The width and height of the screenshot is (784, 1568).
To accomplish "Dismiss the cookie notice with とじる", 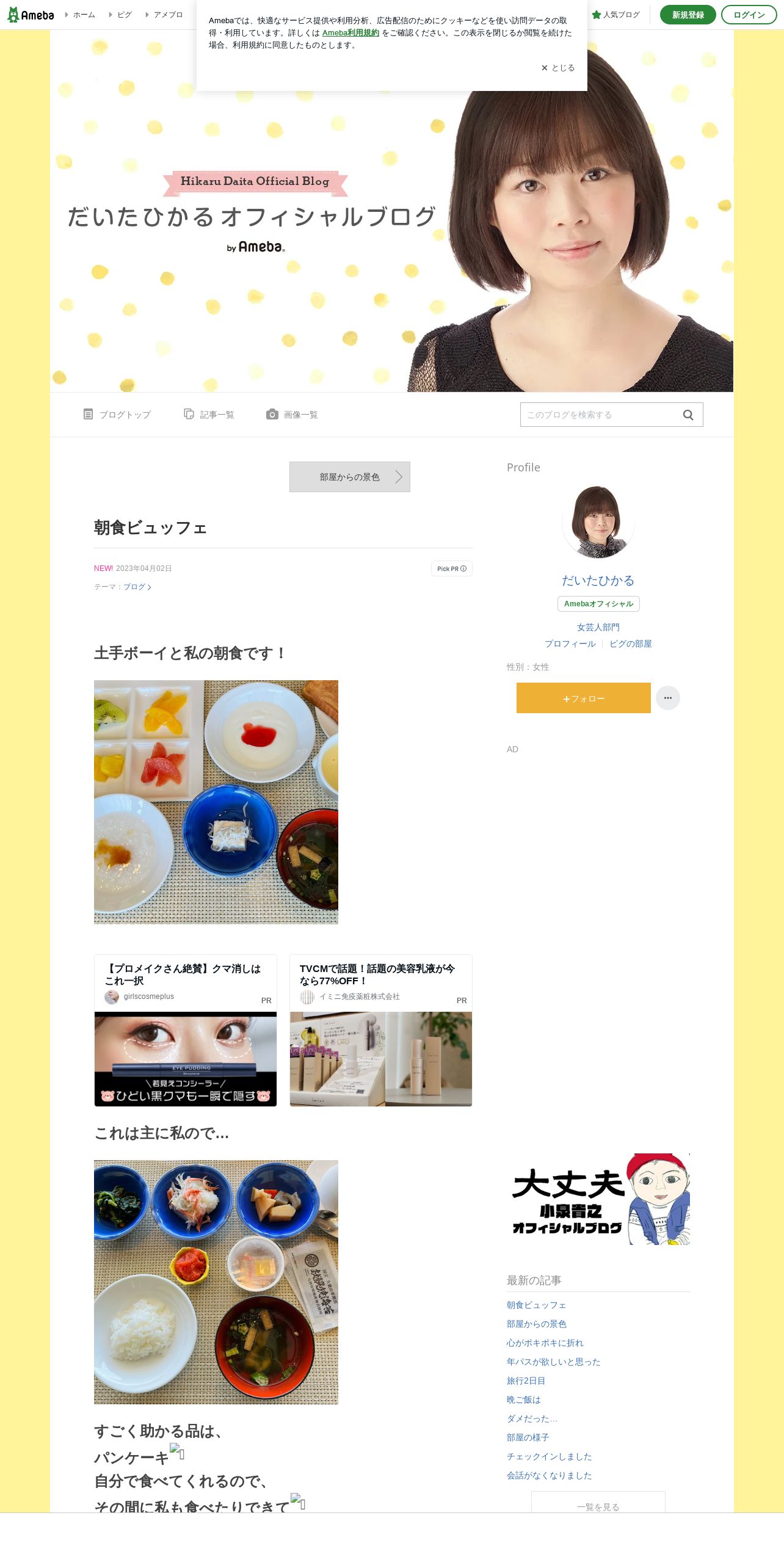I will (557, 68).
